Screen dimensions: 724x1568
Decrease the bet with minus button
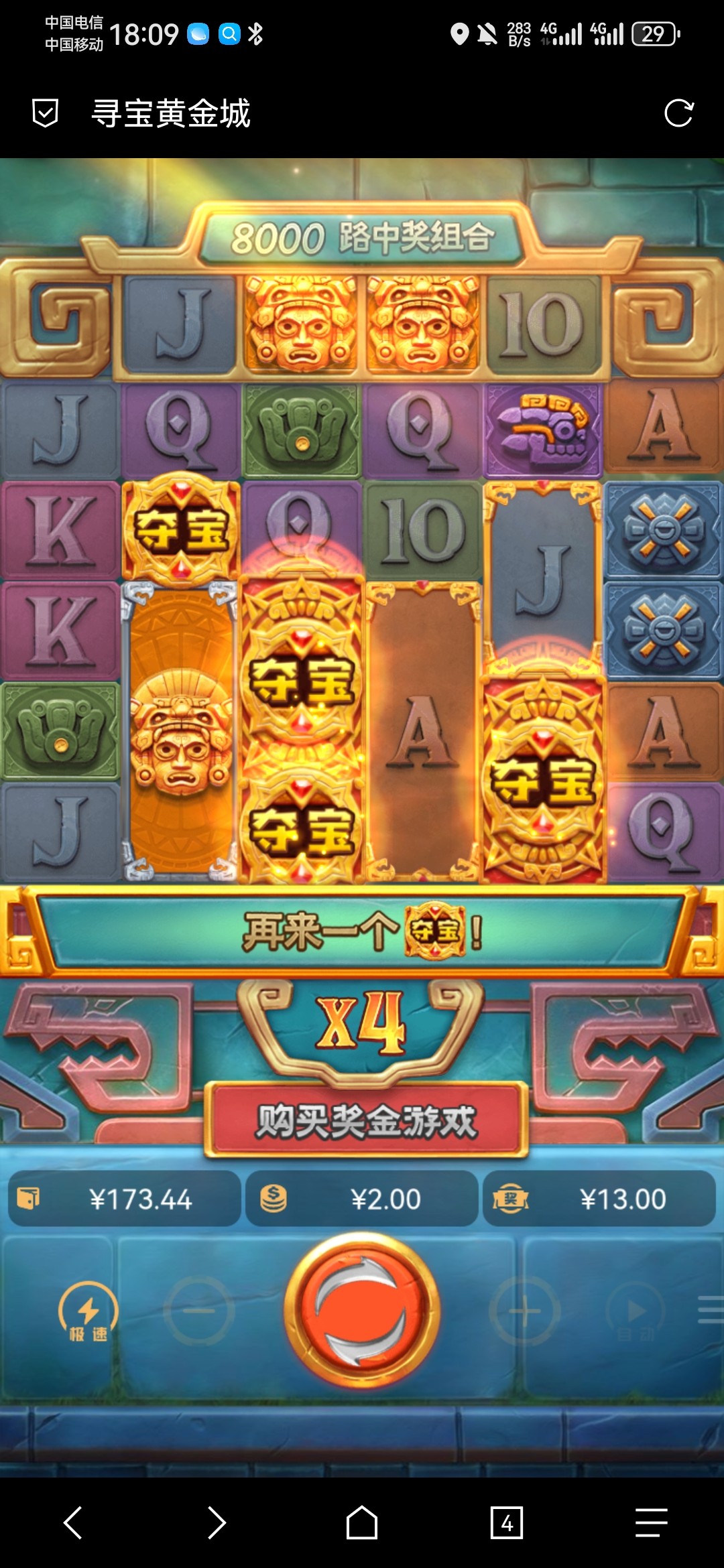[199, 1311]
